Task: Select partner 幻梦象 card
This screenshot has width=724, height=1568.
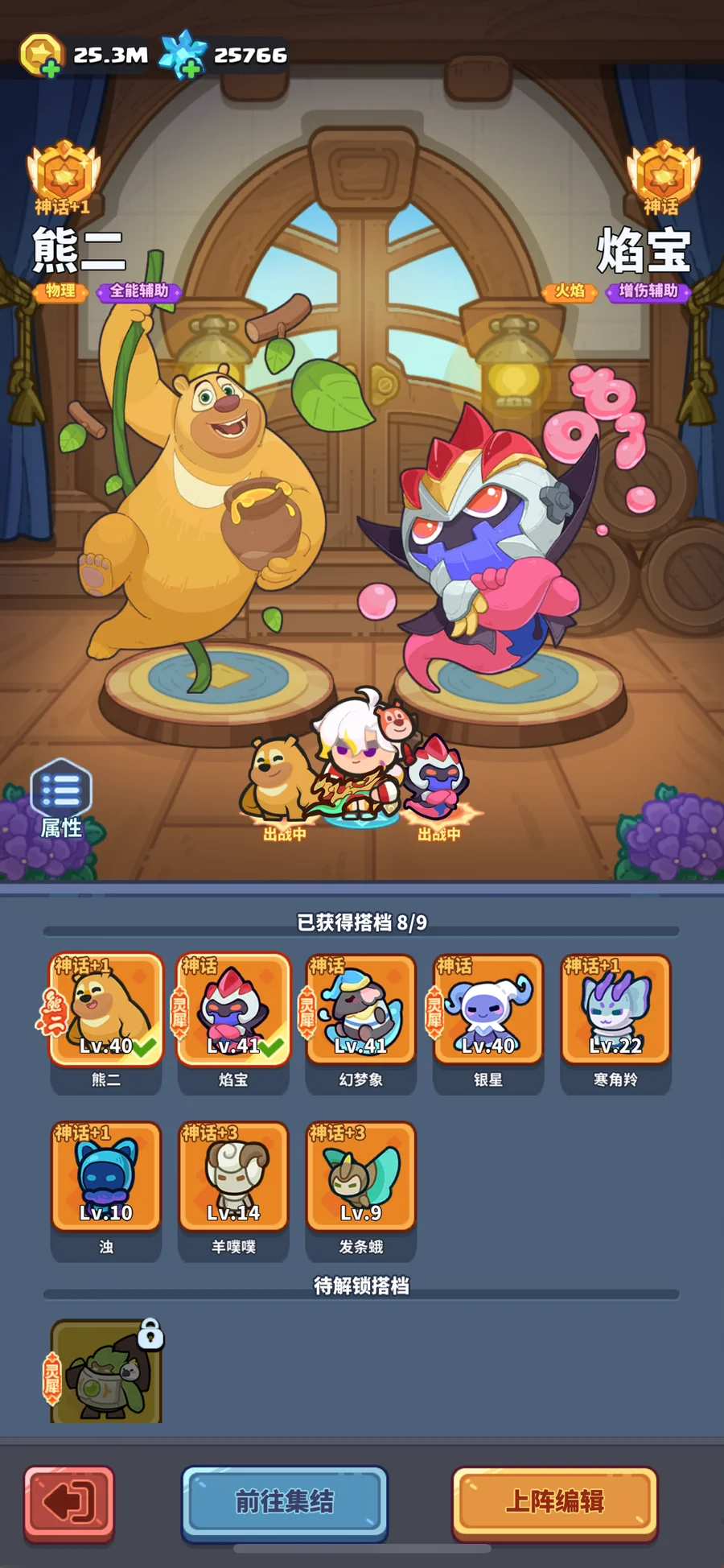Action: (x=360, y=1012)
